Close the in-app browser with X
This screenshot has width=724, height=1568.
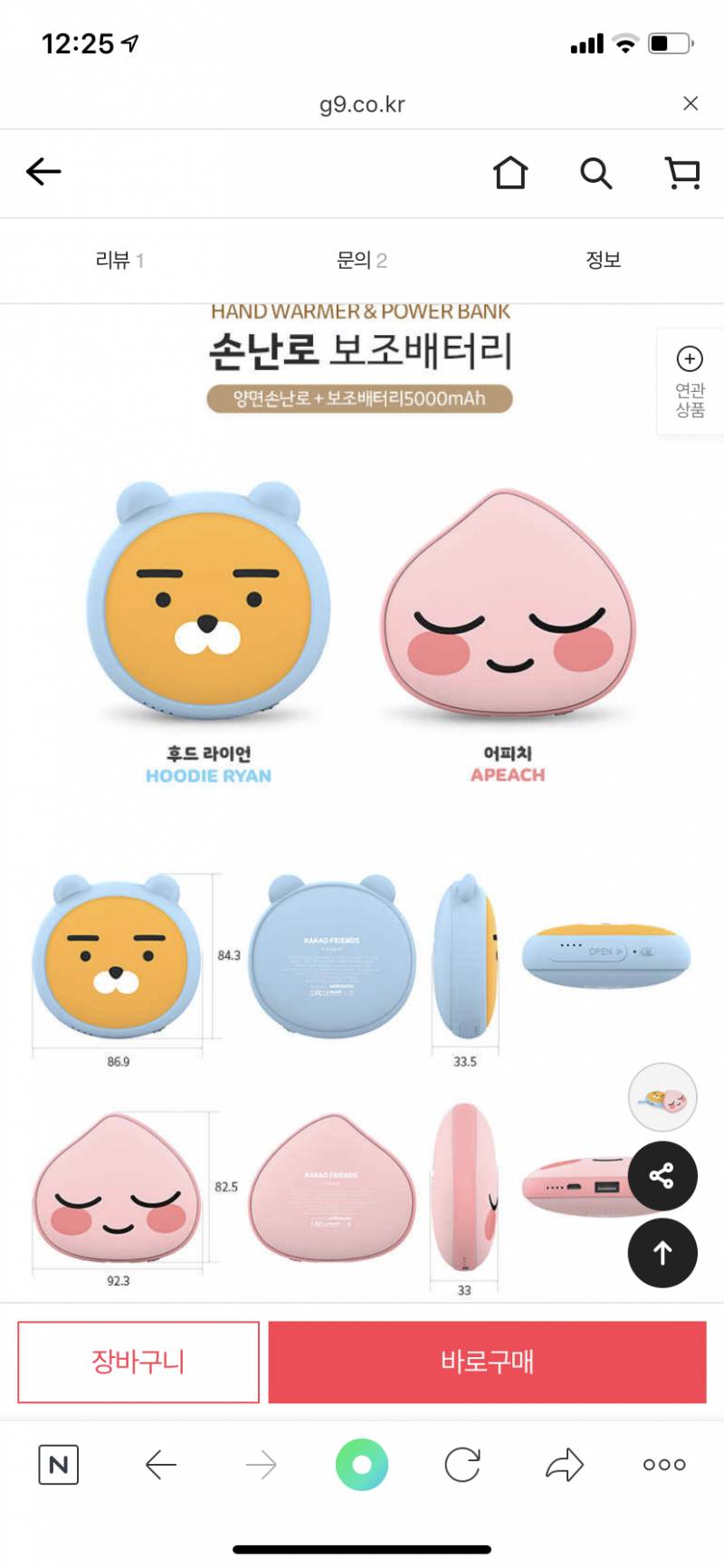[x=691, y=103]
